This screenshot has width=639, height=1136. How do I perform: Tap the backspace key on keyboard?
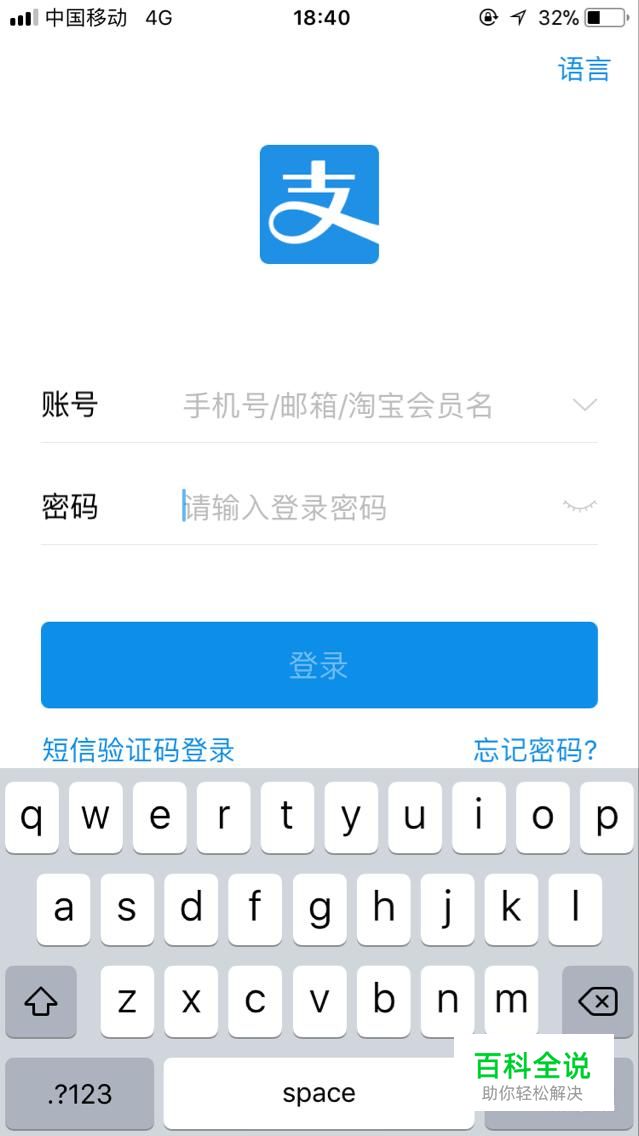[x=597, y=1001]
